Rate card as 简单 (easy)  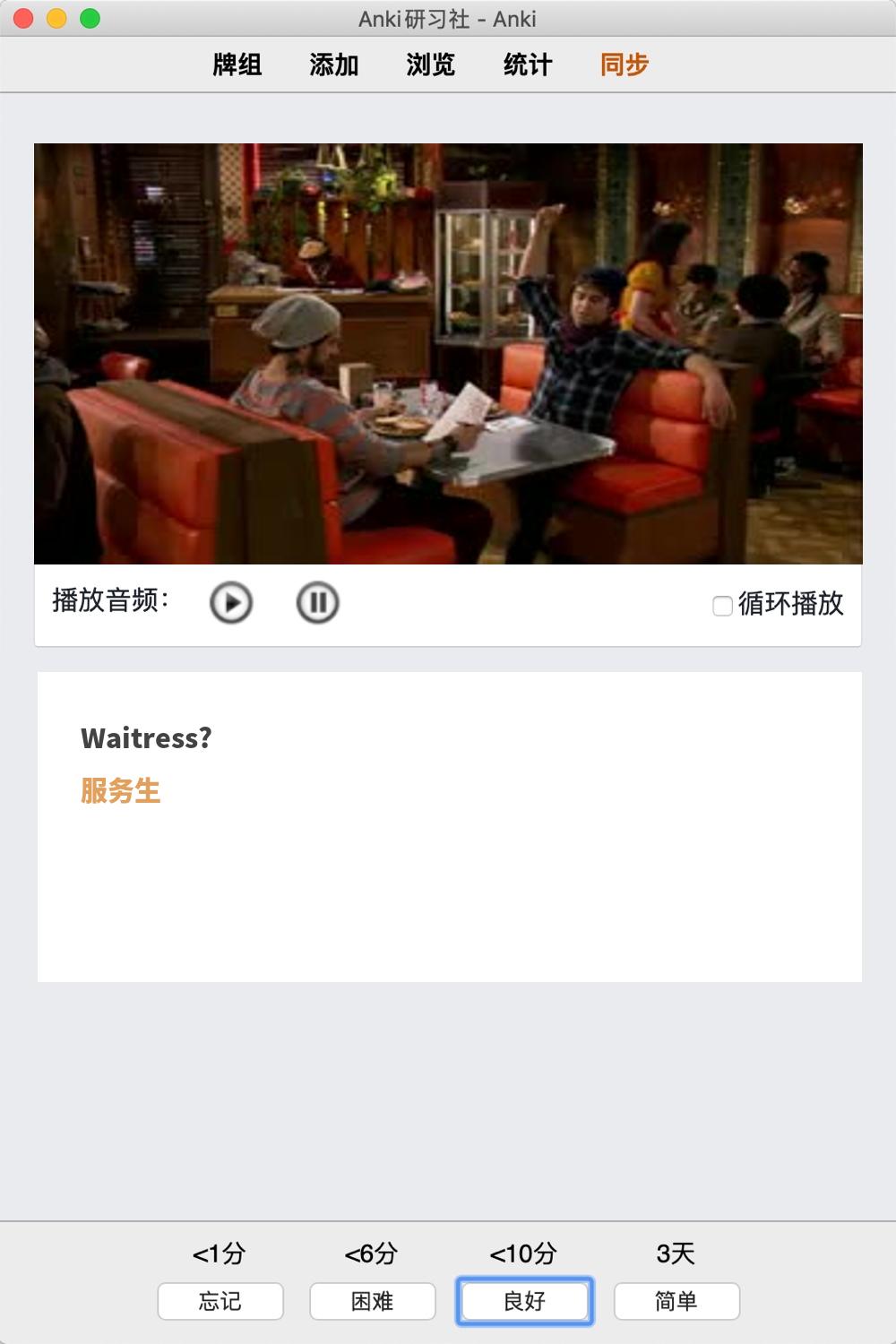coord(676,1301)
